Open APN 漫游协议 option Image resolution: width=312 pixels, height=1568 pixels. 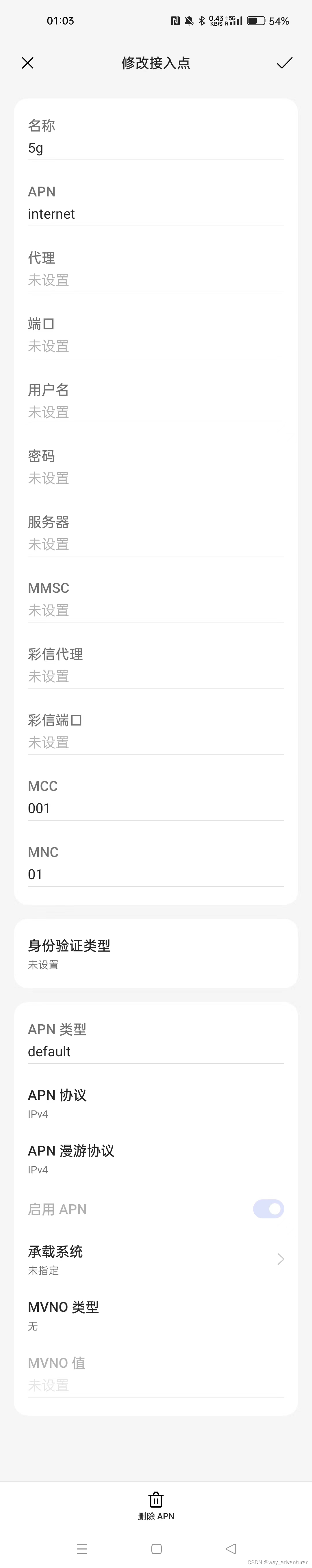click(x=155, y=1159)
